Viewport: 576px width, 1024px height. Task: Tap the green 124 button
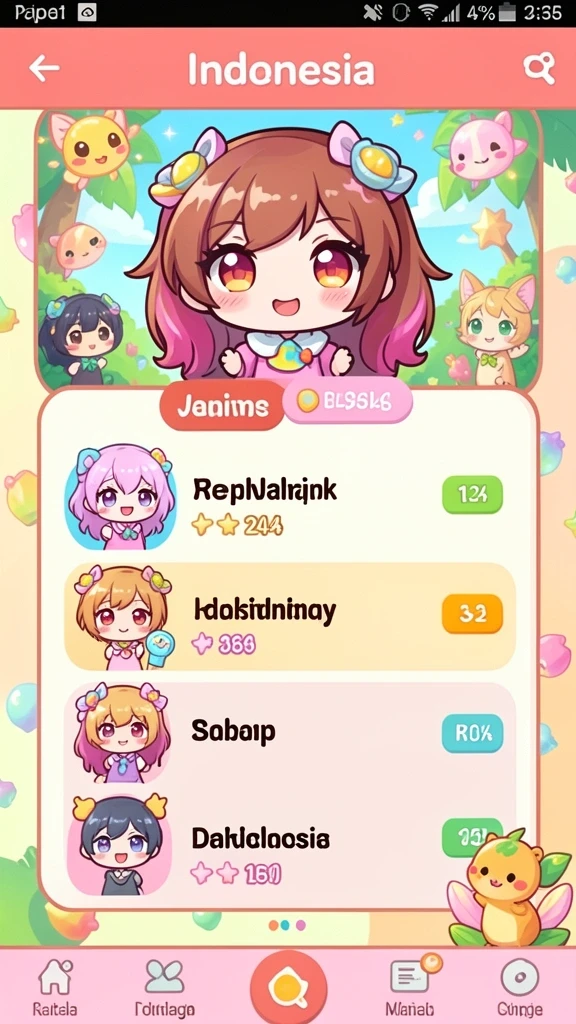[x=472, y=494]
